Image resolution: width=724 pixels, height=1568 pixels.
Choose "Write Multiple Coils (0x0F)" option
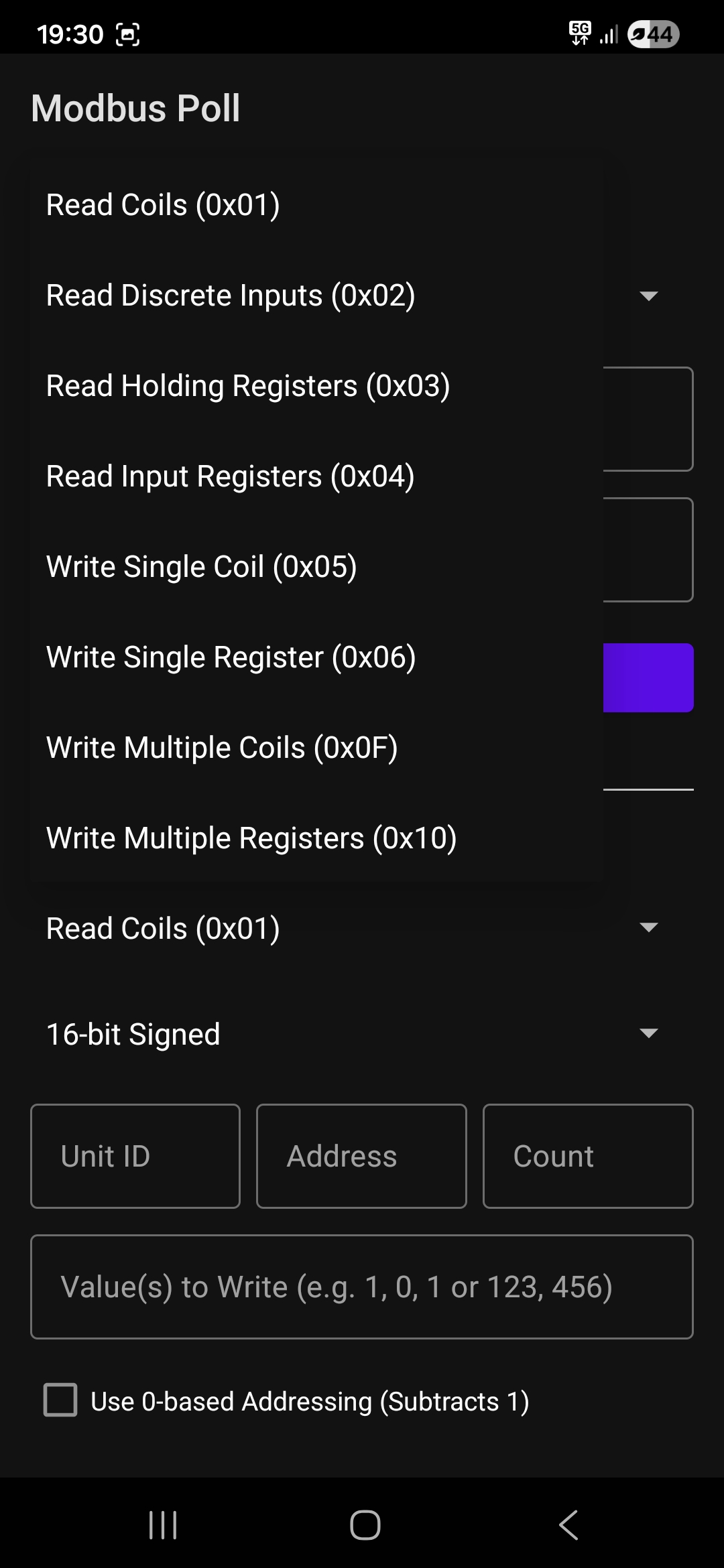(x=222, y=746)
